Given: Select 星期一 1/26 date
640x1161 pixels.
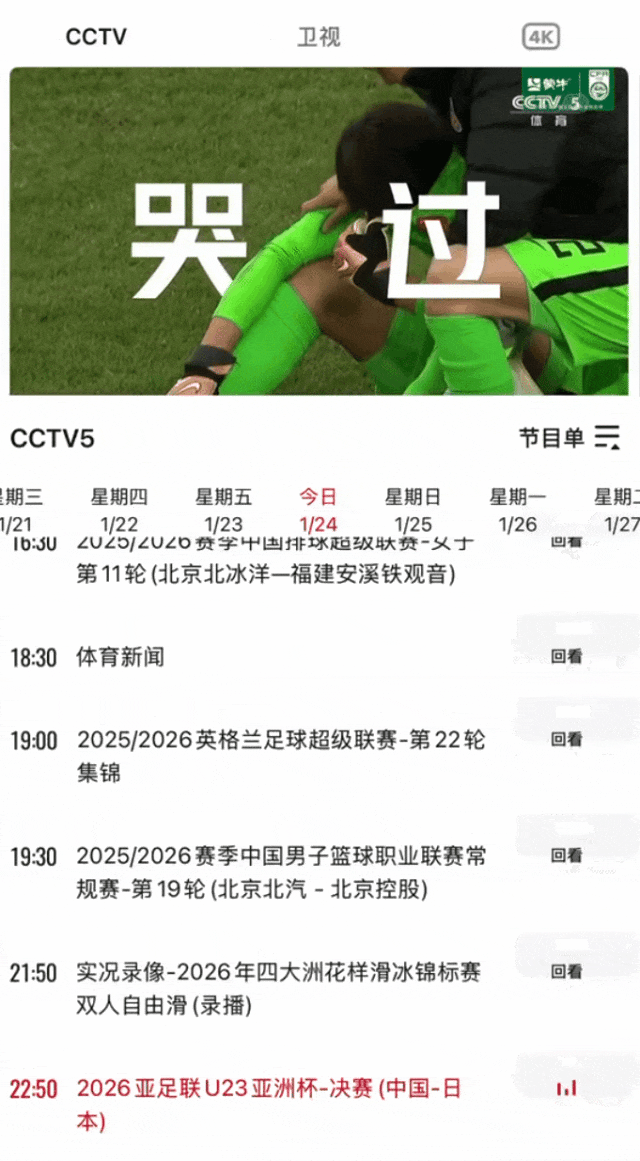Looking at the screenshot, I should (517, 509).
